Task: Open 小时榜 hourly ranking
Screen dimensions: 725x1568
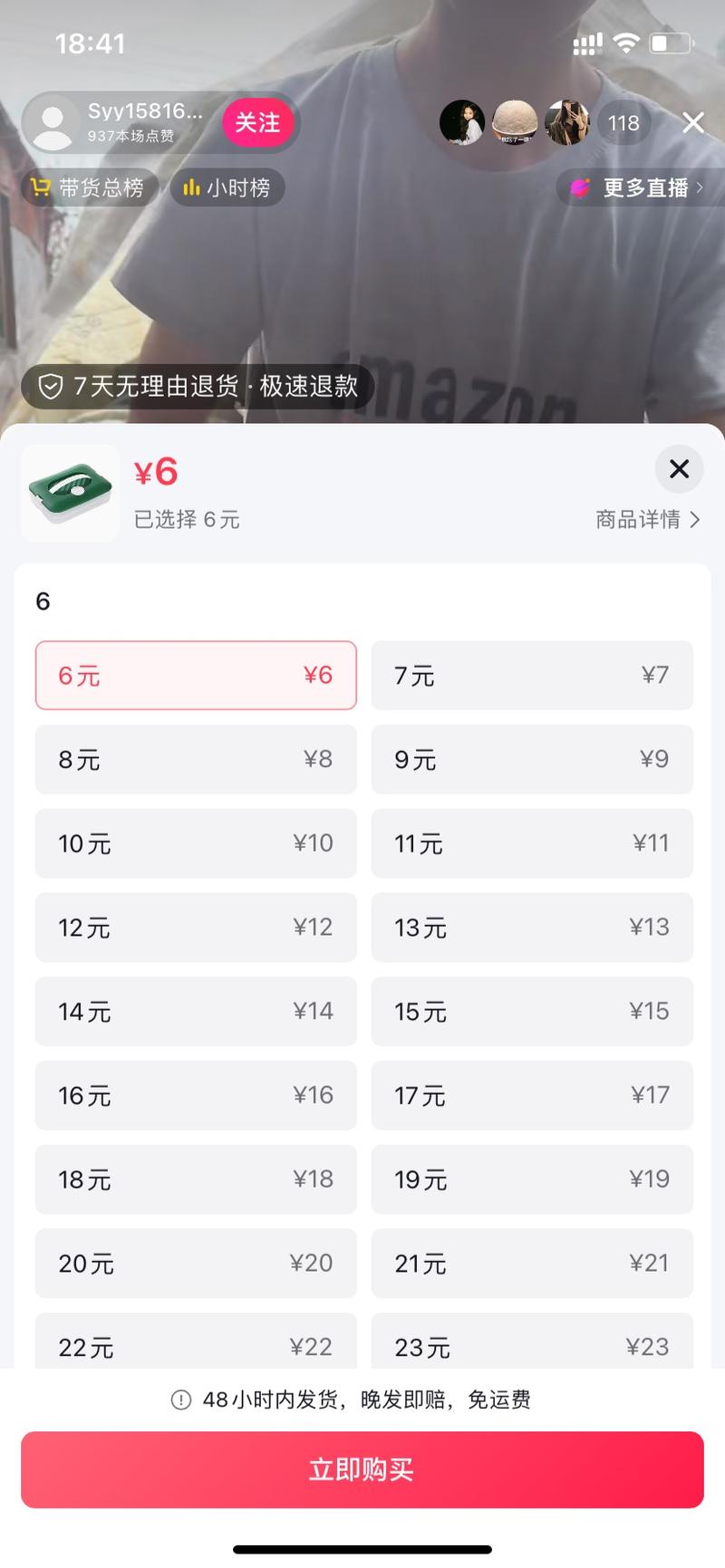Action: pos(227,188)
